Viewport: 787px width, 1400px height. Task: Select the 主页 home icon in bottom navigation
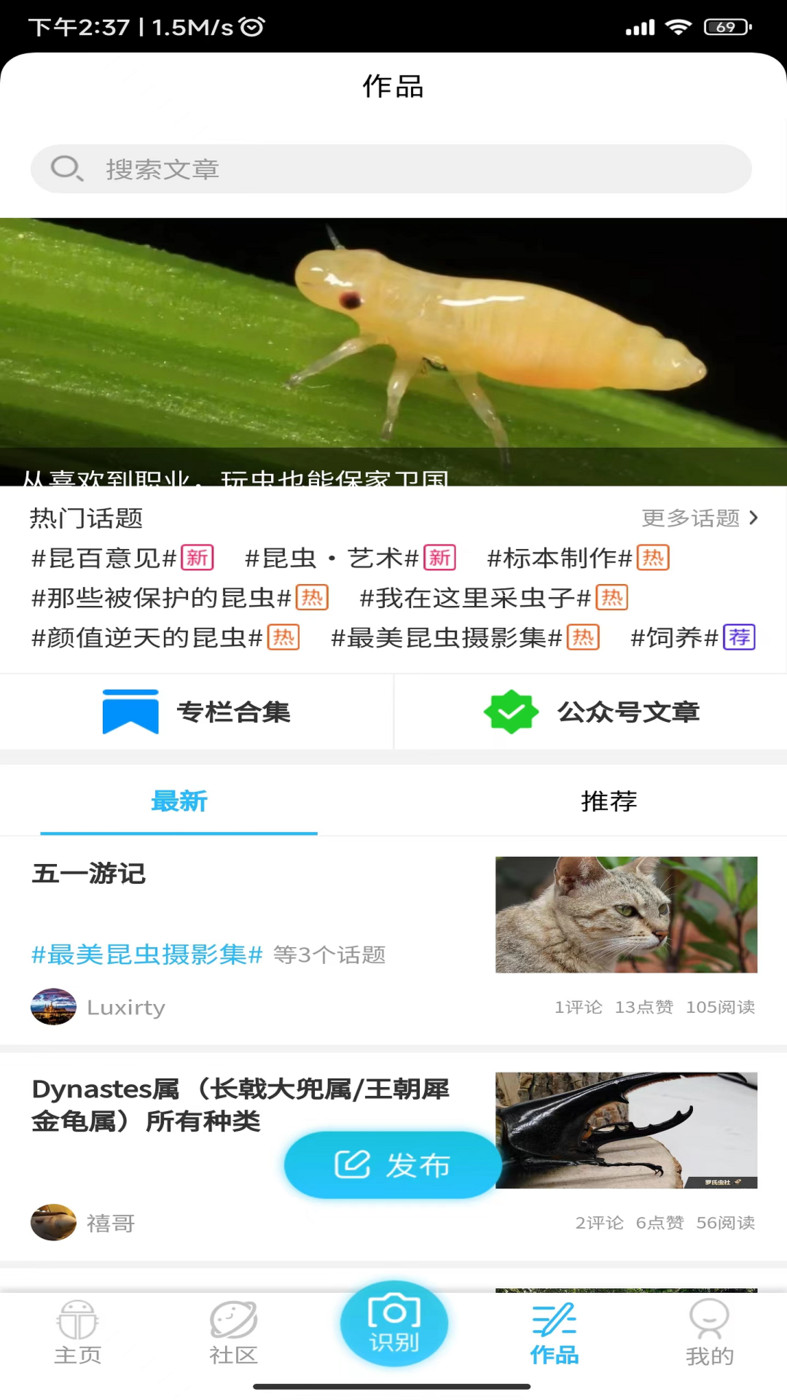pos(78,1330)
